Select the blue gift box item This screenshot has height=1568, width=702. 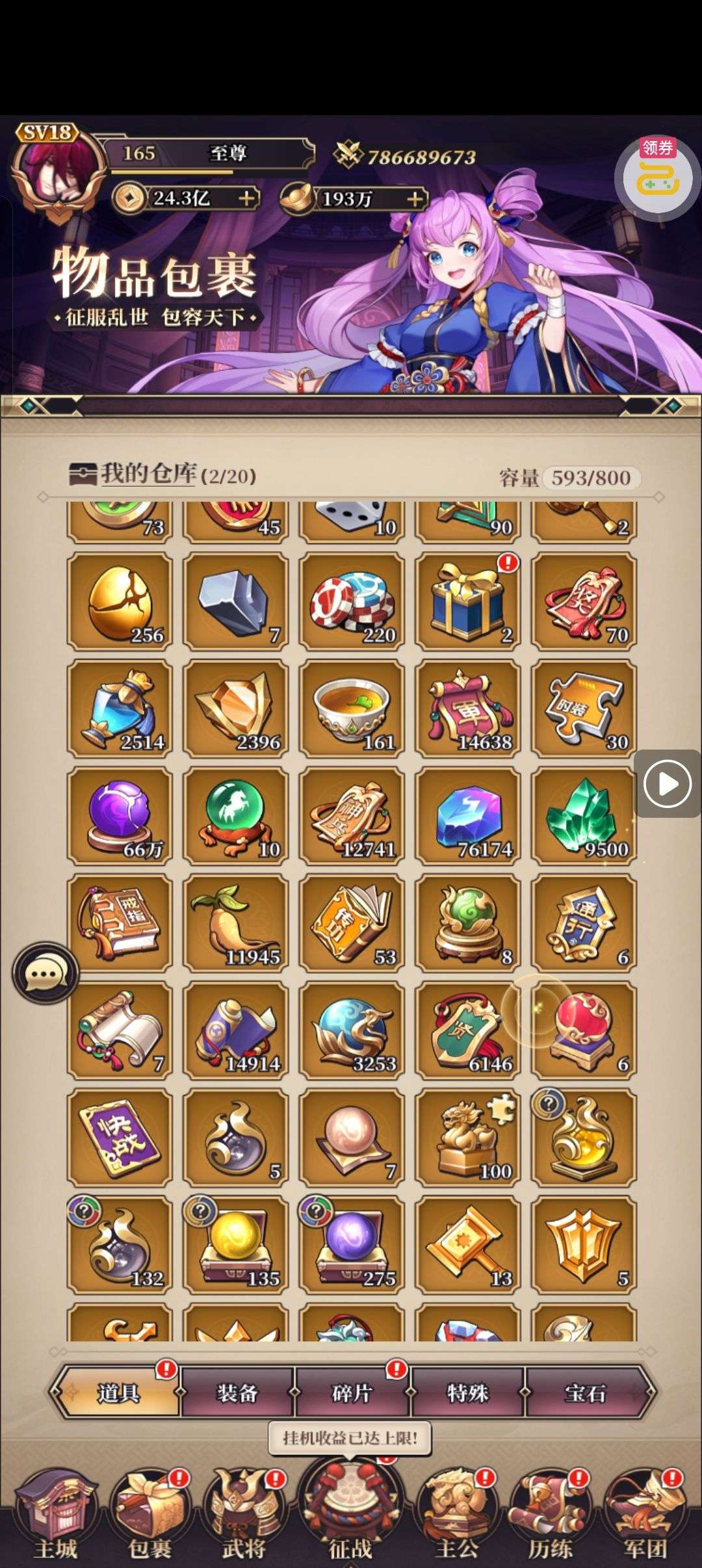click(467, 601)
